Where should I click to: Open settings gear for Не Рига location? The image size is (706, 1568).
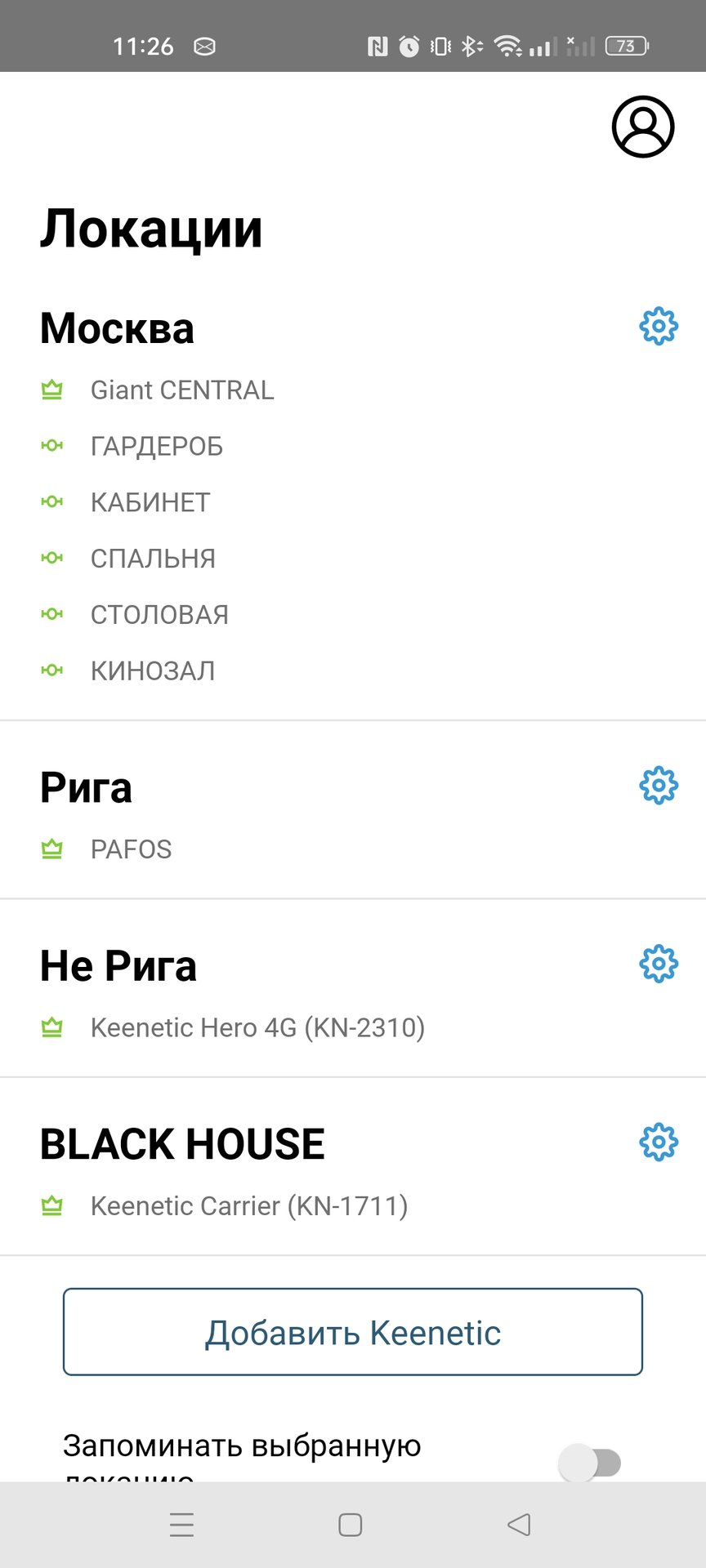pos(658,964)
